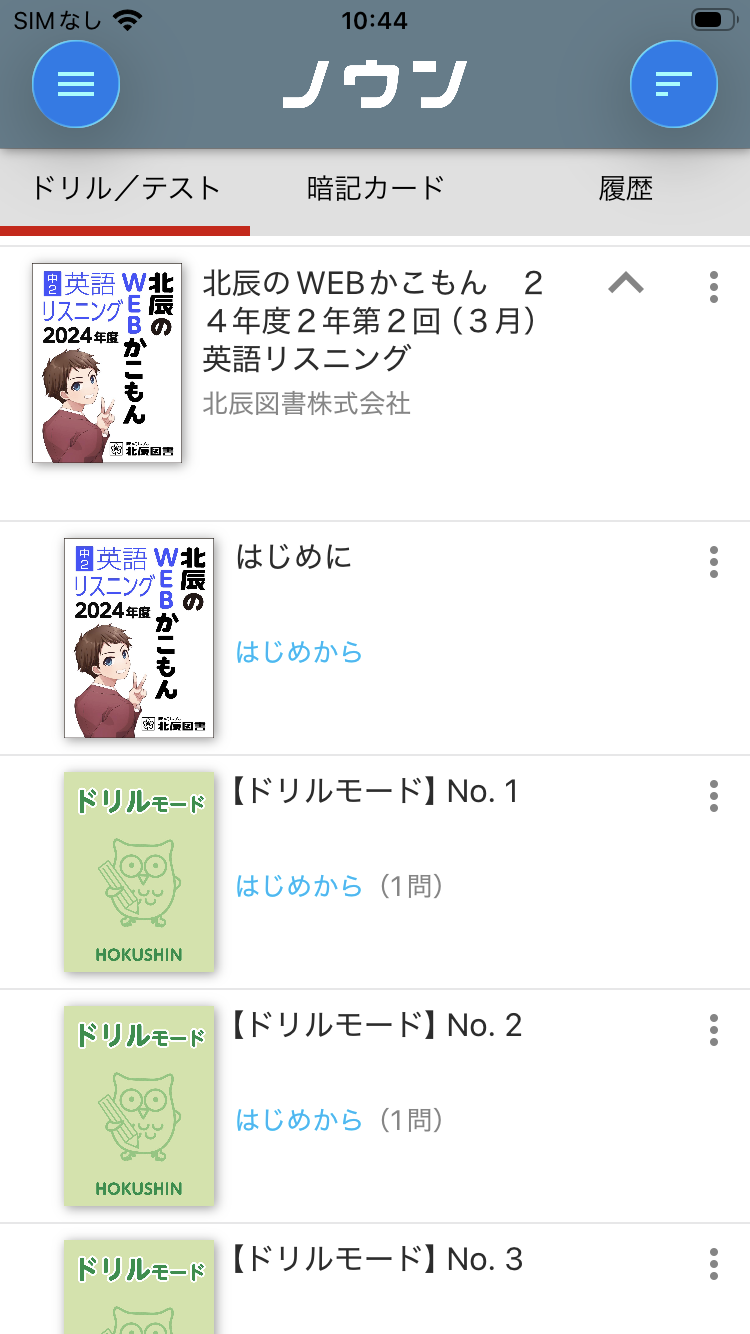Select the ドリル／テスト tab
This screenshot has height=1334, width=750.
click(125, 188)
